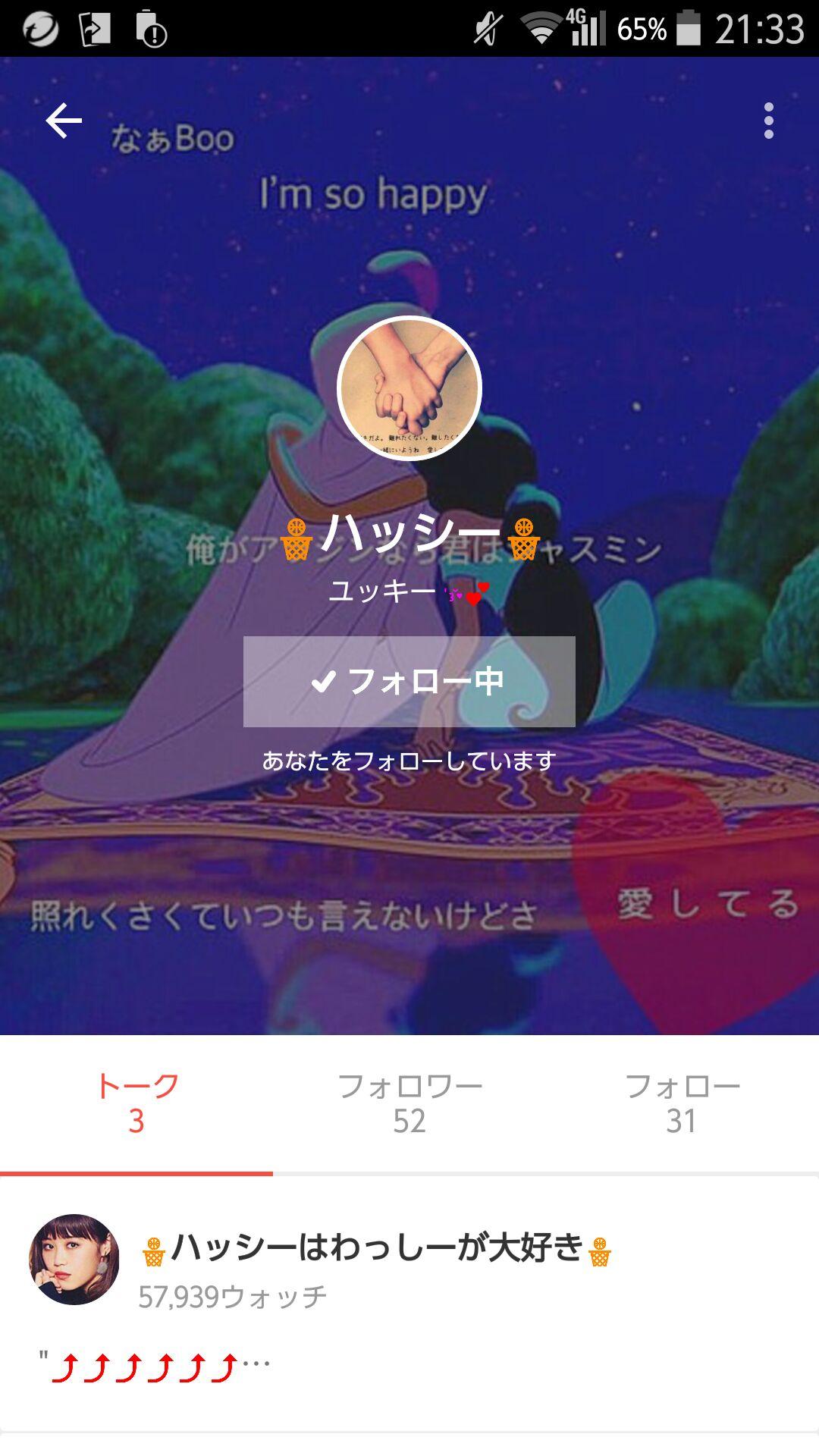This screenshot has height=1456, width=819.
Task: Tap ハッシー's profile avatar image
Action: tap(409, 387)
